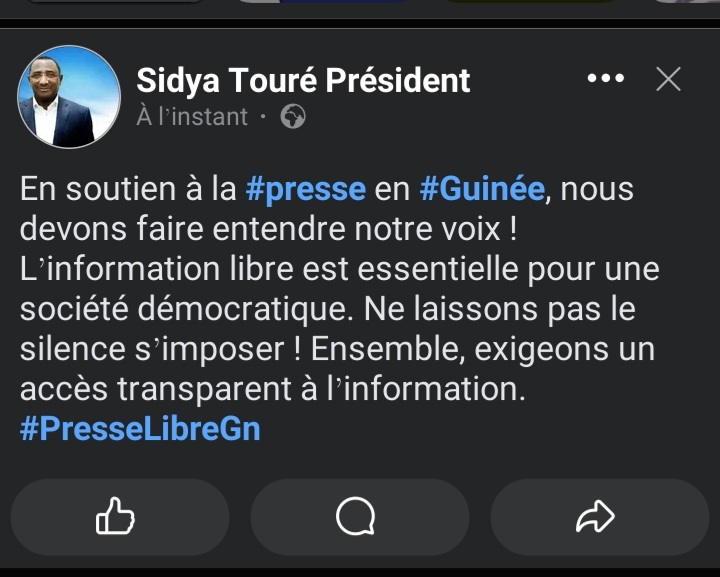Open Sidya Touré Président's profile picture
This screenshot has width=720, height=577.
point(69,97)
